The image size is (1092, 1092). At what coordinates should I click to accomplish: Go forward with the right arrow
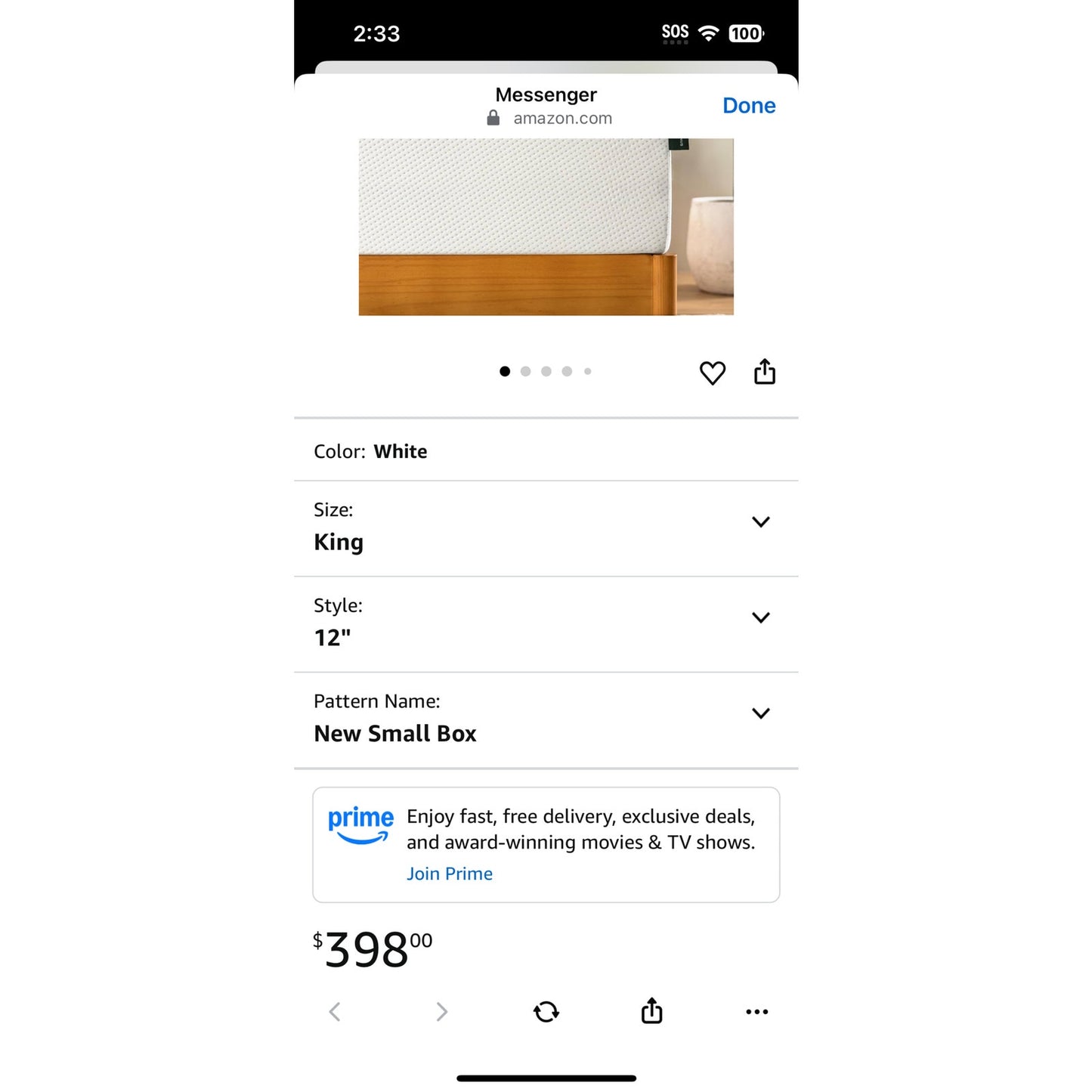coord(441,1011)
